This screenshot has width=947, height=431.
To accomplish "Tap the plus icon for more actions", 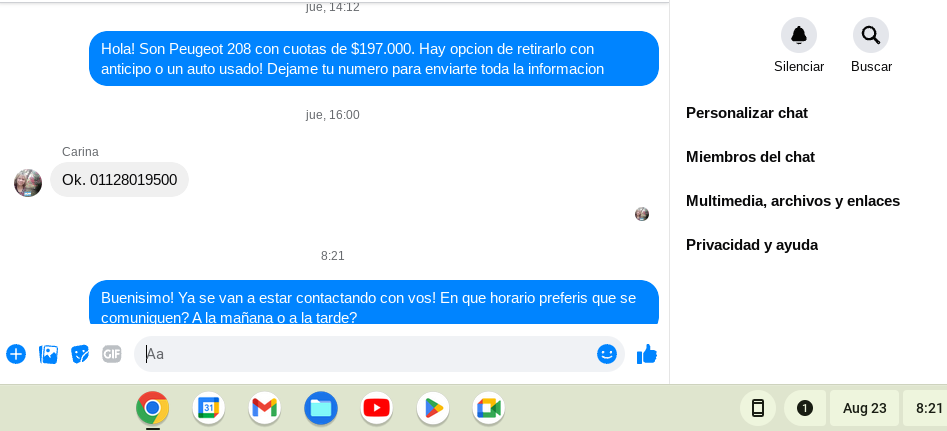I will click(x=16, y=354).
